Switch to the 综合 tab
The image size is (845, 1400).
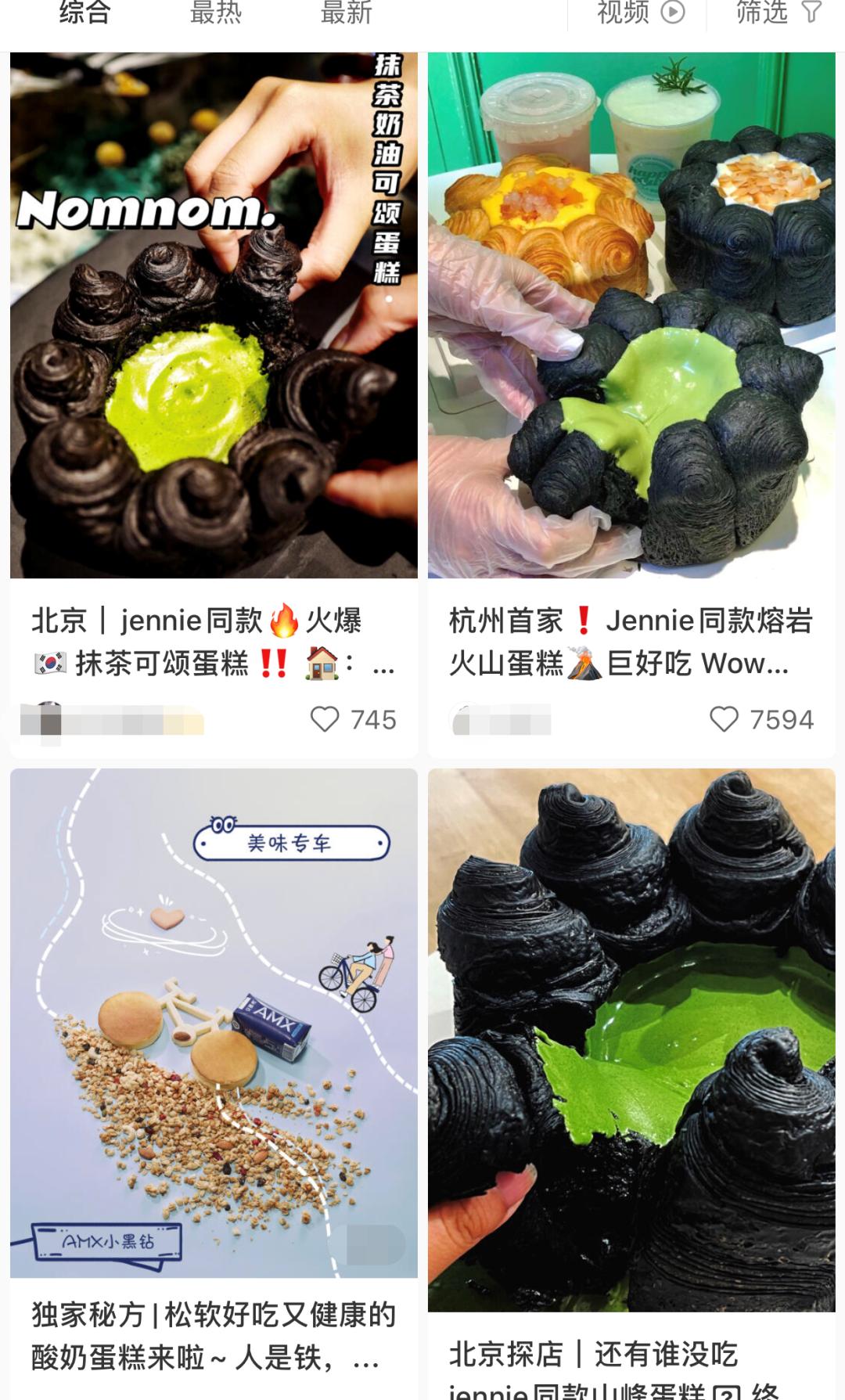click(x=84, y=13)
